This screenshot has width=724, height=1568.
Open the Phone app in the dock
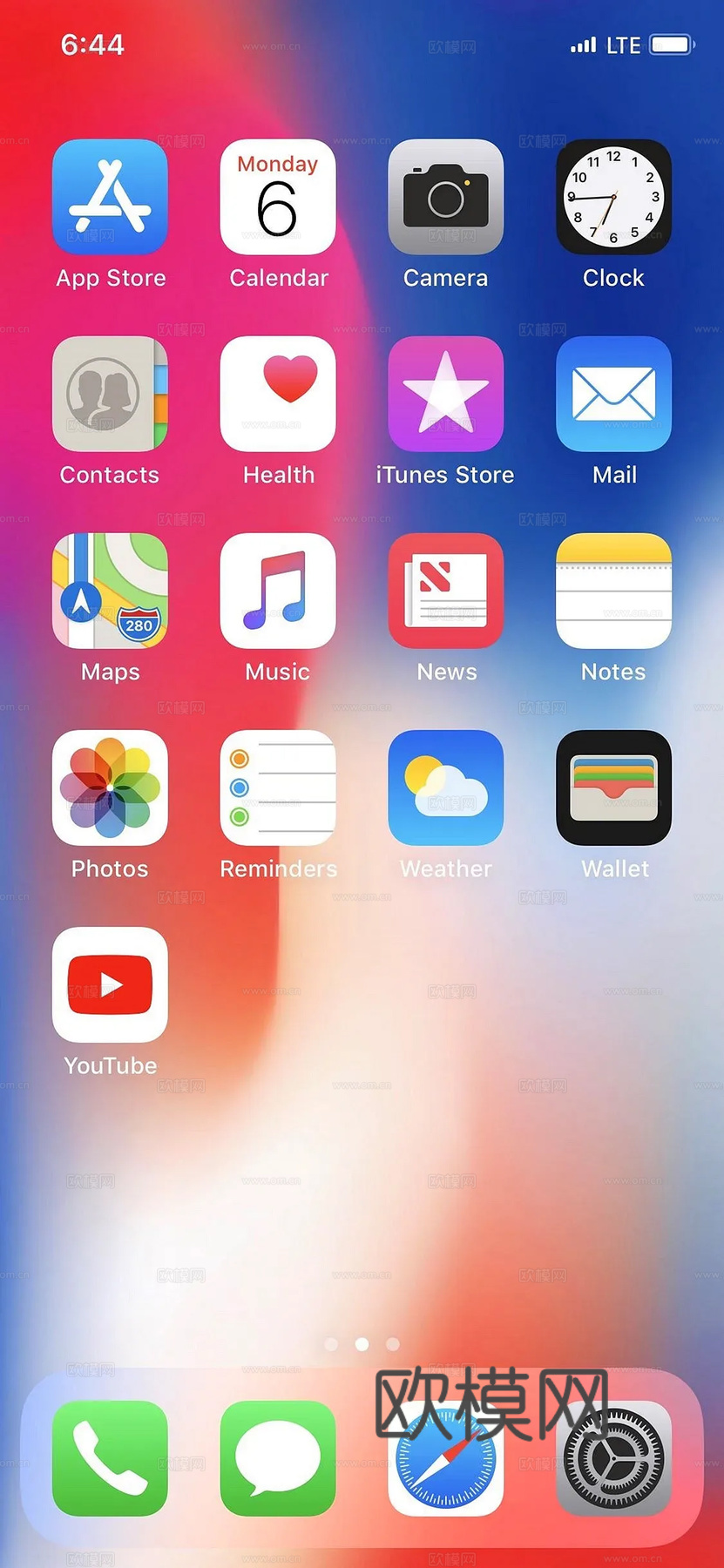click(x=110, y=1458)
